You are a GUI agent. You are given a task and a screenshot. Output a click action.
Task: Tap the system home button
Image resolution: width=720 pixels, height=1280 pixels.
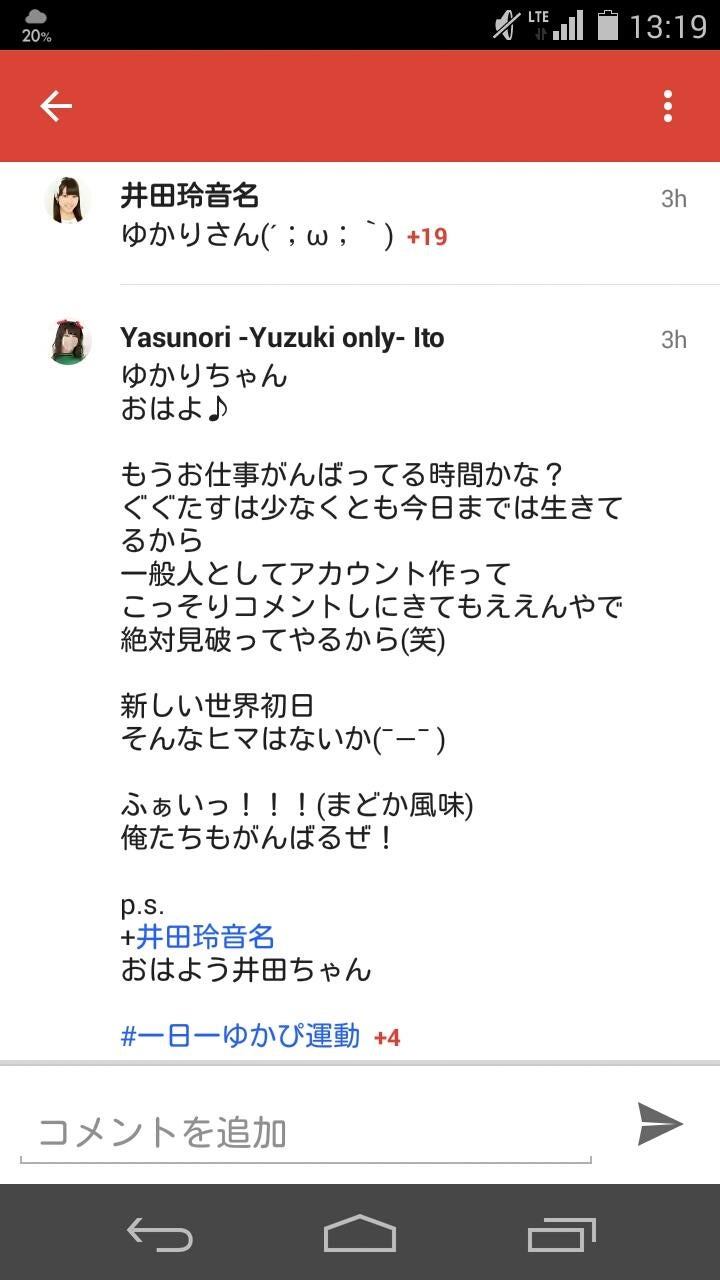pos(360,1233)
